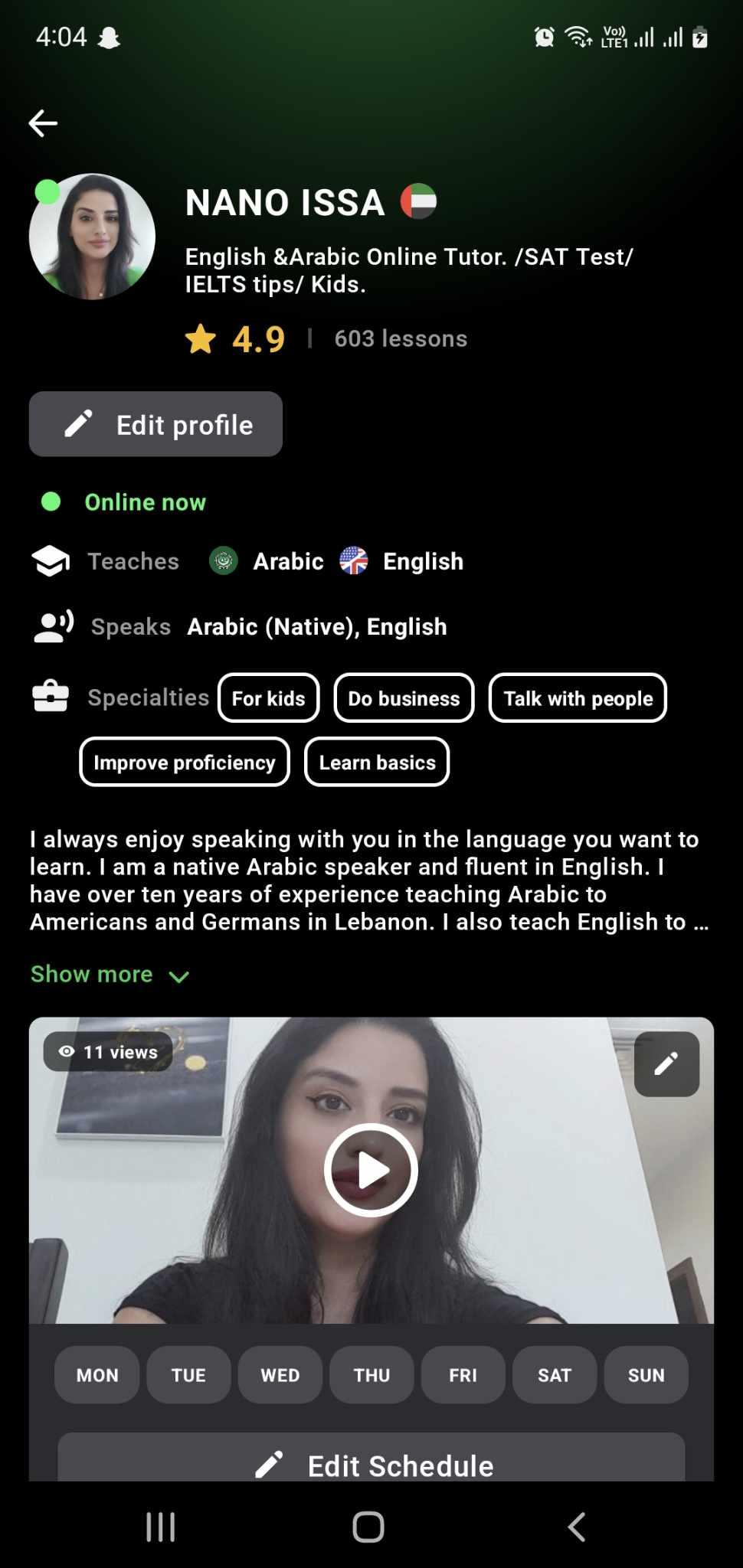Go back using the top arrow

coord(43,122)
